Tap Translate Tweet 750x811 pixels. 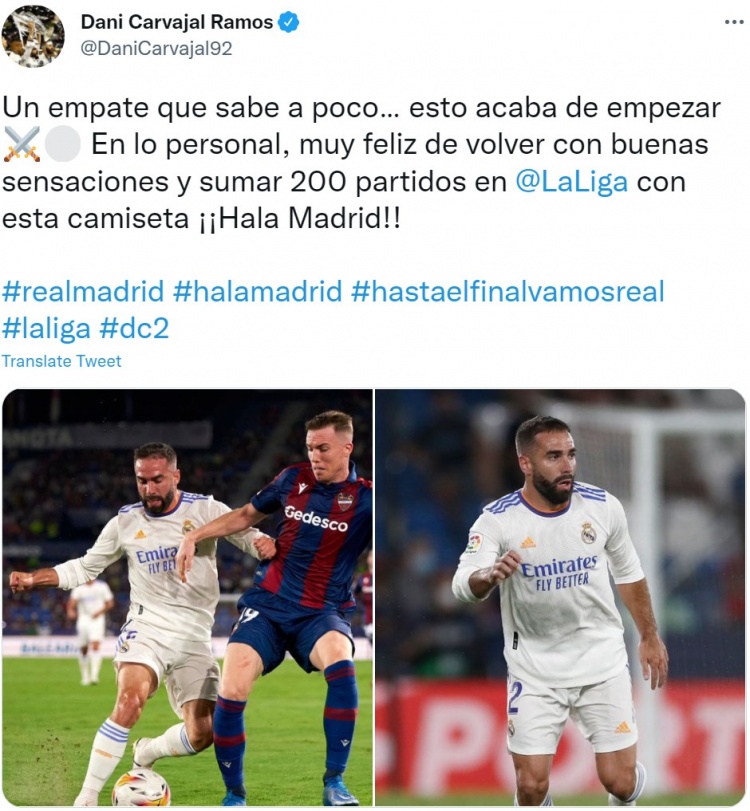pyautogui.click(x=61, y=361)
